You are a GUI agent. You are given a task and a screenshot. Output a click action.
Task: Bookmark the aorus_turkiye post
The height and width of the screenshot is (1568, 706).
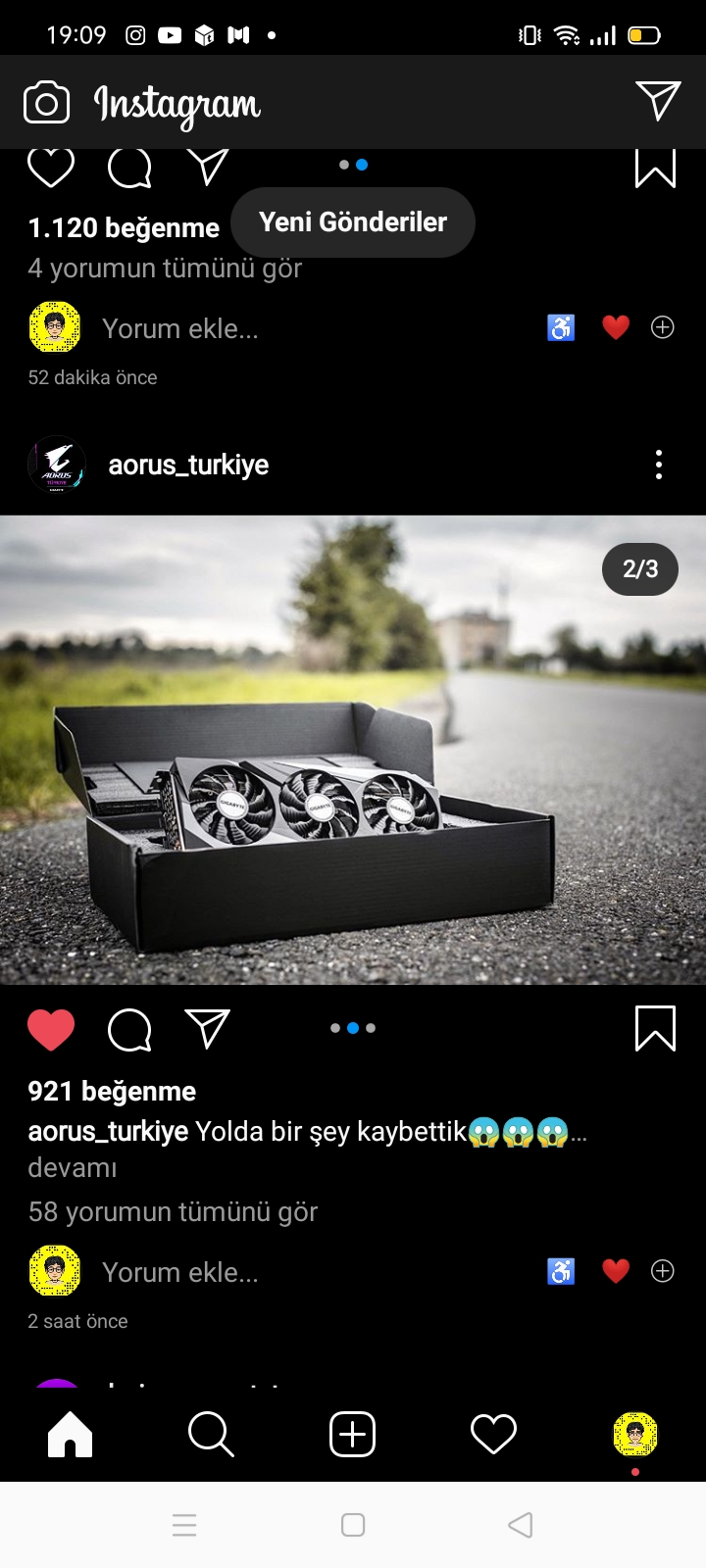[655, 1029]
